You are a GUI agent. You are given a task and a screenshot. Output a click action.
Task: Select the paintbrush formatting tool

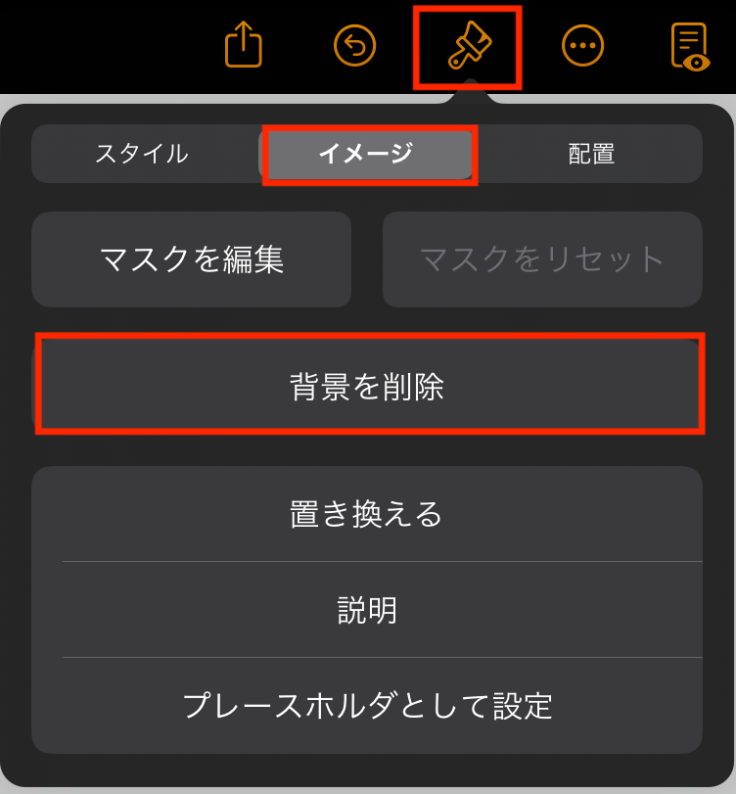[x=467, y=46]
